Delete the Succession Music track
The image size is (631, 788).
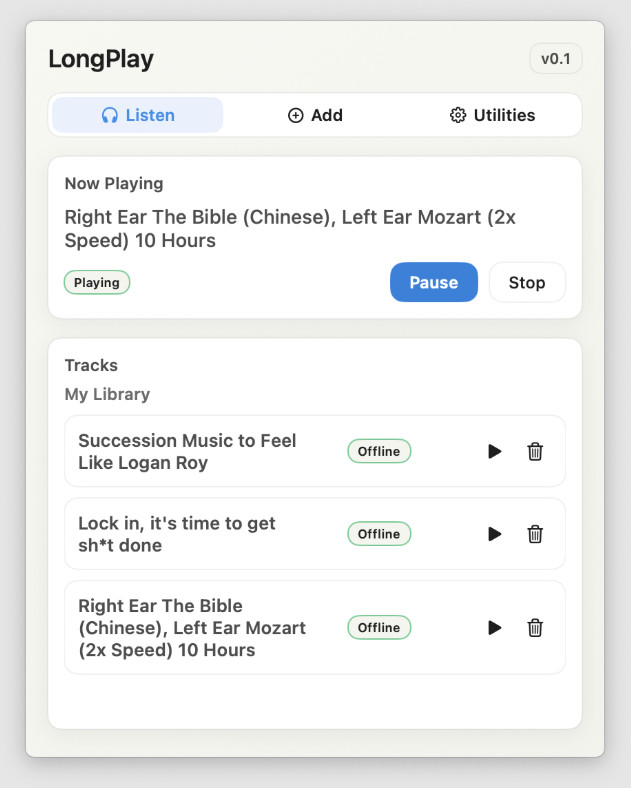pyautogui.click(x=535, y=452)
